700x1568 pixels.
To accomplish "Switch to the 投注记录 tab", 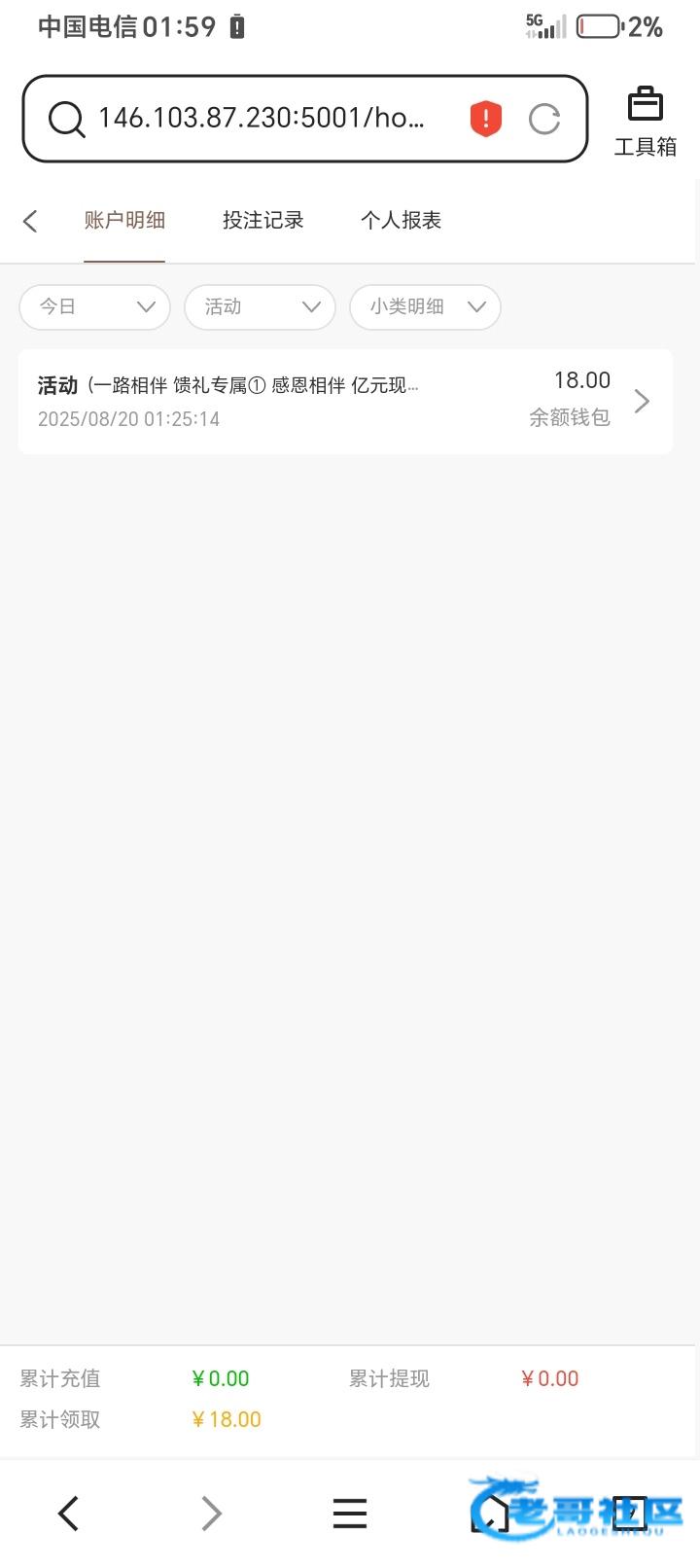I will tap(262, 221).
